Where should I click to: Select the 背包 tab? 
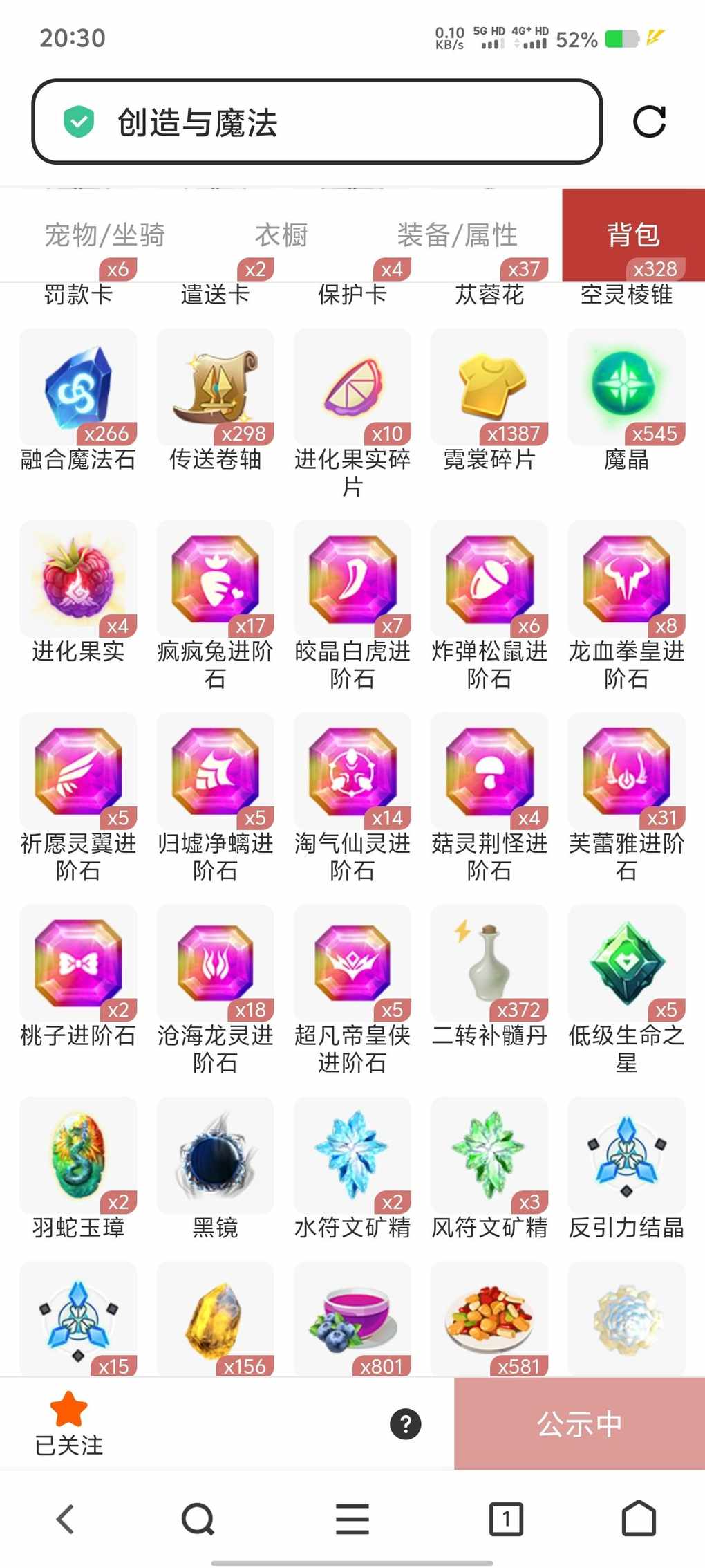click(633, 235)
